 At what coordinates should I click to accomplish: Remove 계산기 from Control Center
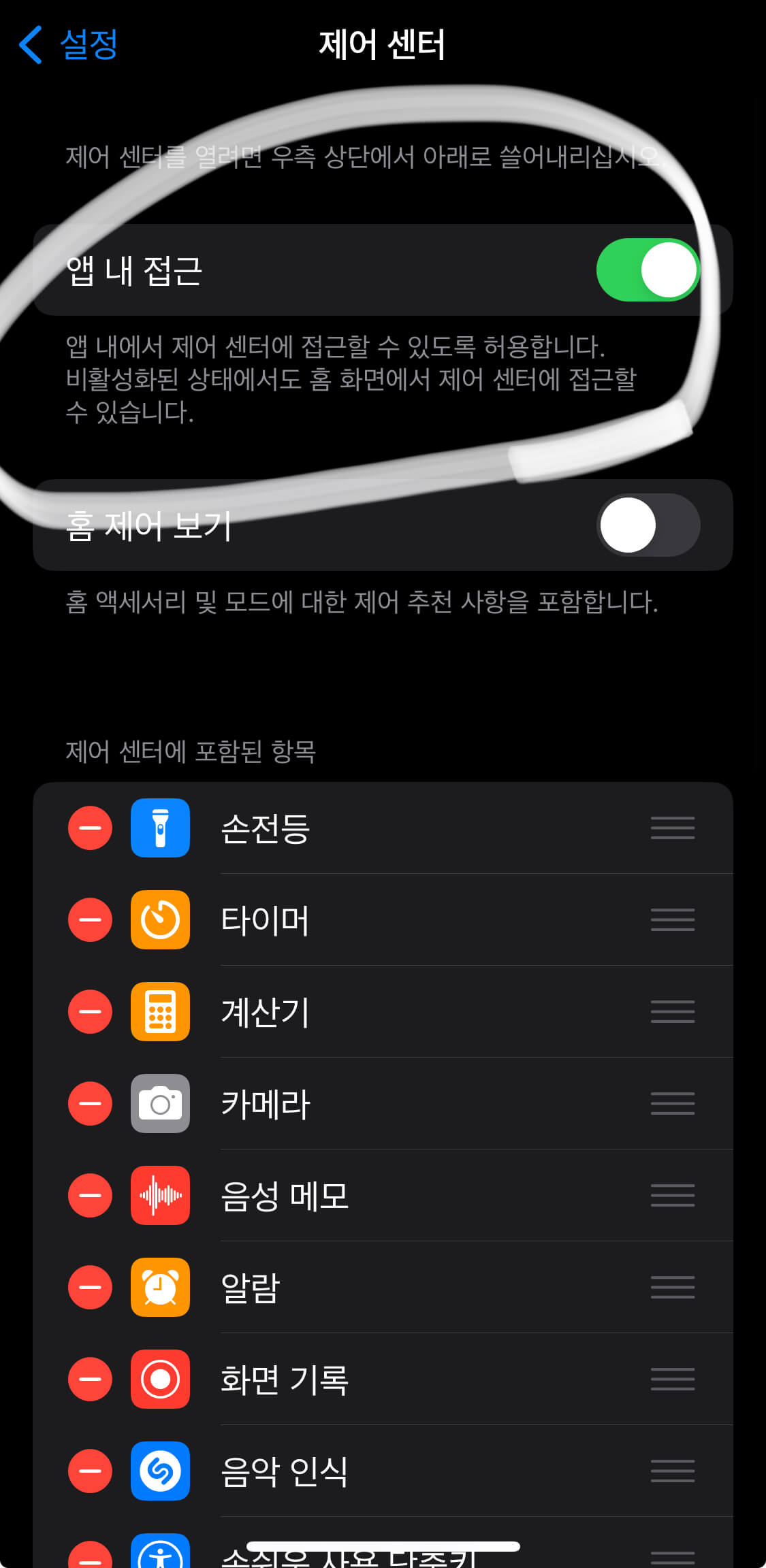tap(89, 1012)
